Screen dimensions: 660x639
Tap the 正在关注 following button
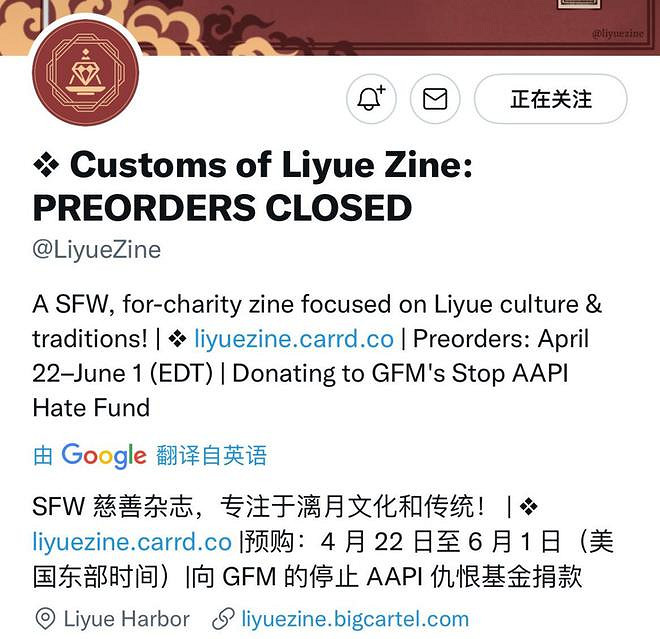(550, 99)
